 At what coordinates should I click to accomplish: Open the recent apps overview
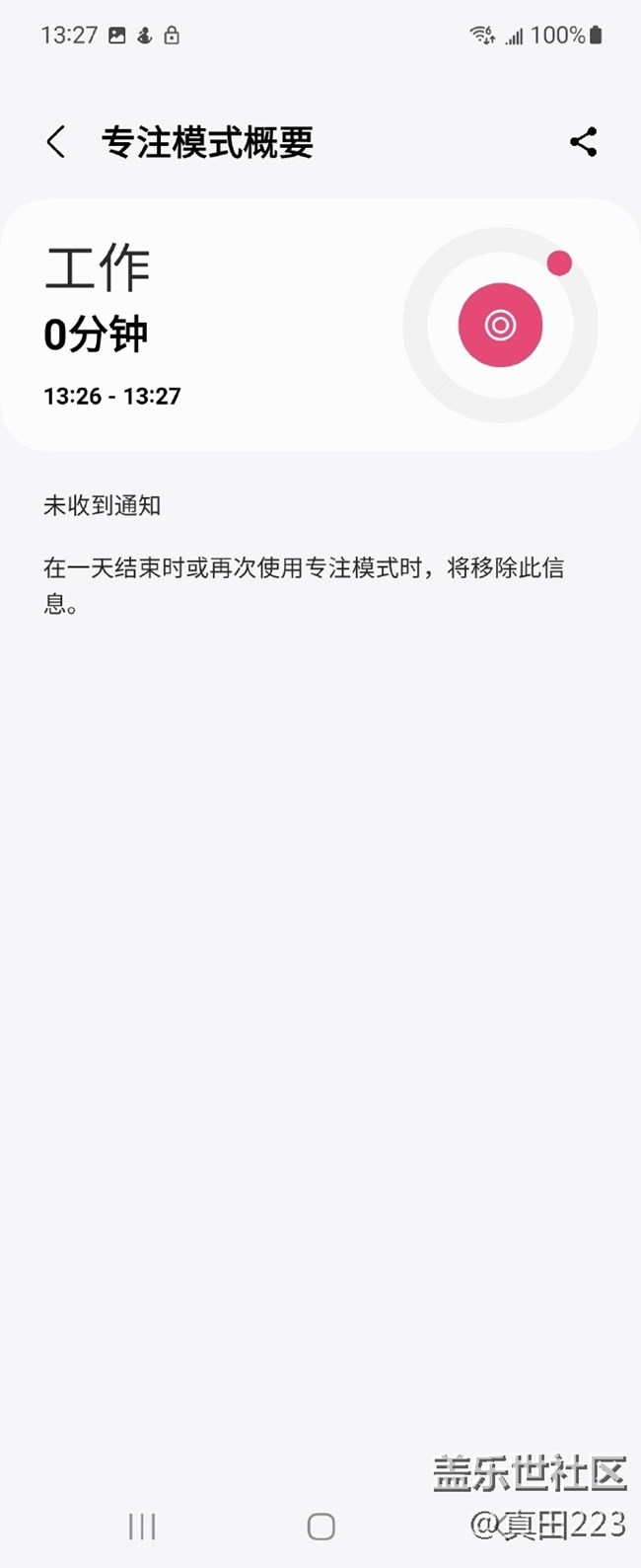[142, 1527]
